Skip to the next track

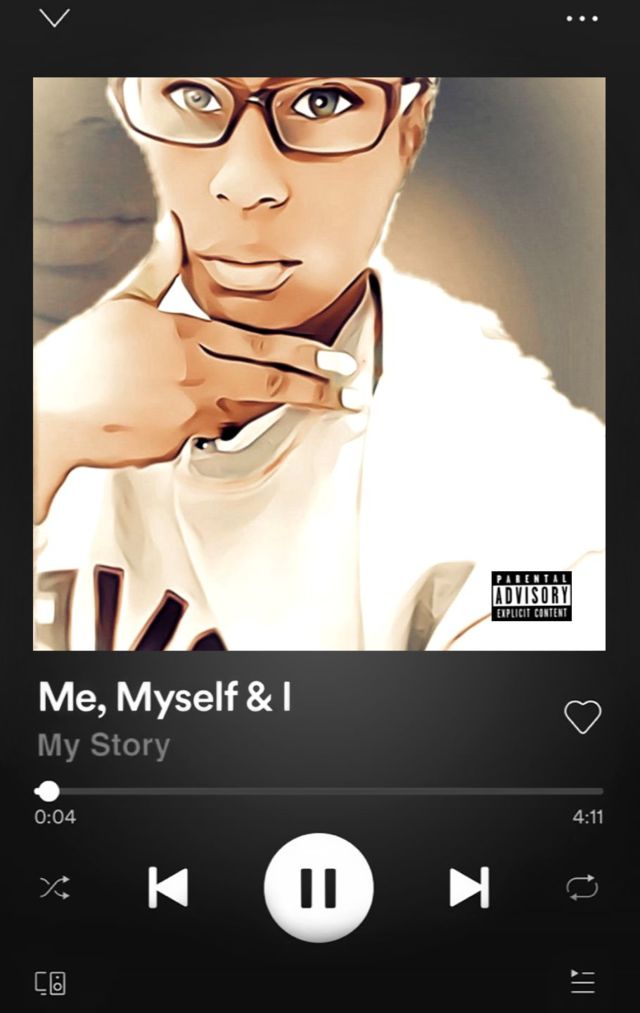[x=468, y=887]
